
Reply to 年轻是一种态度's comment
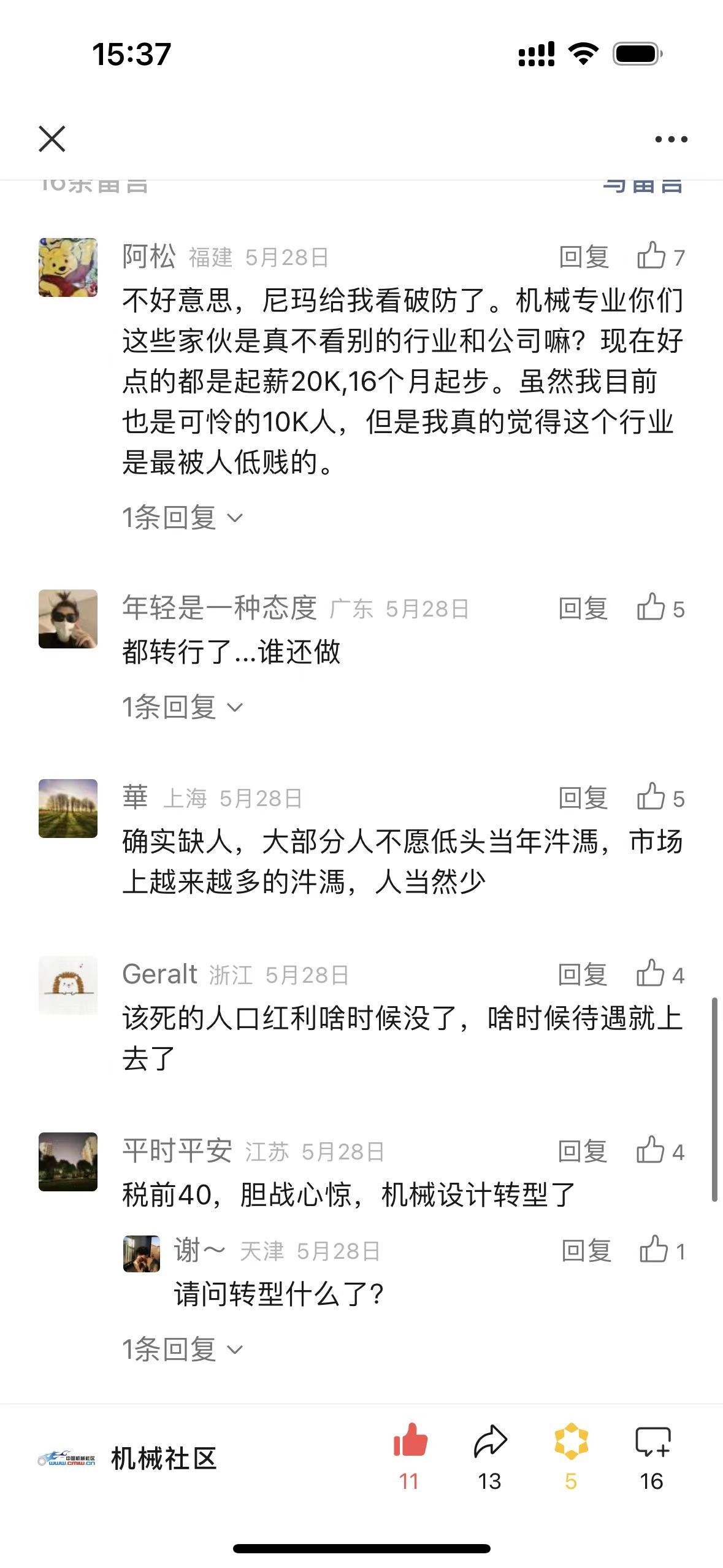583,609
